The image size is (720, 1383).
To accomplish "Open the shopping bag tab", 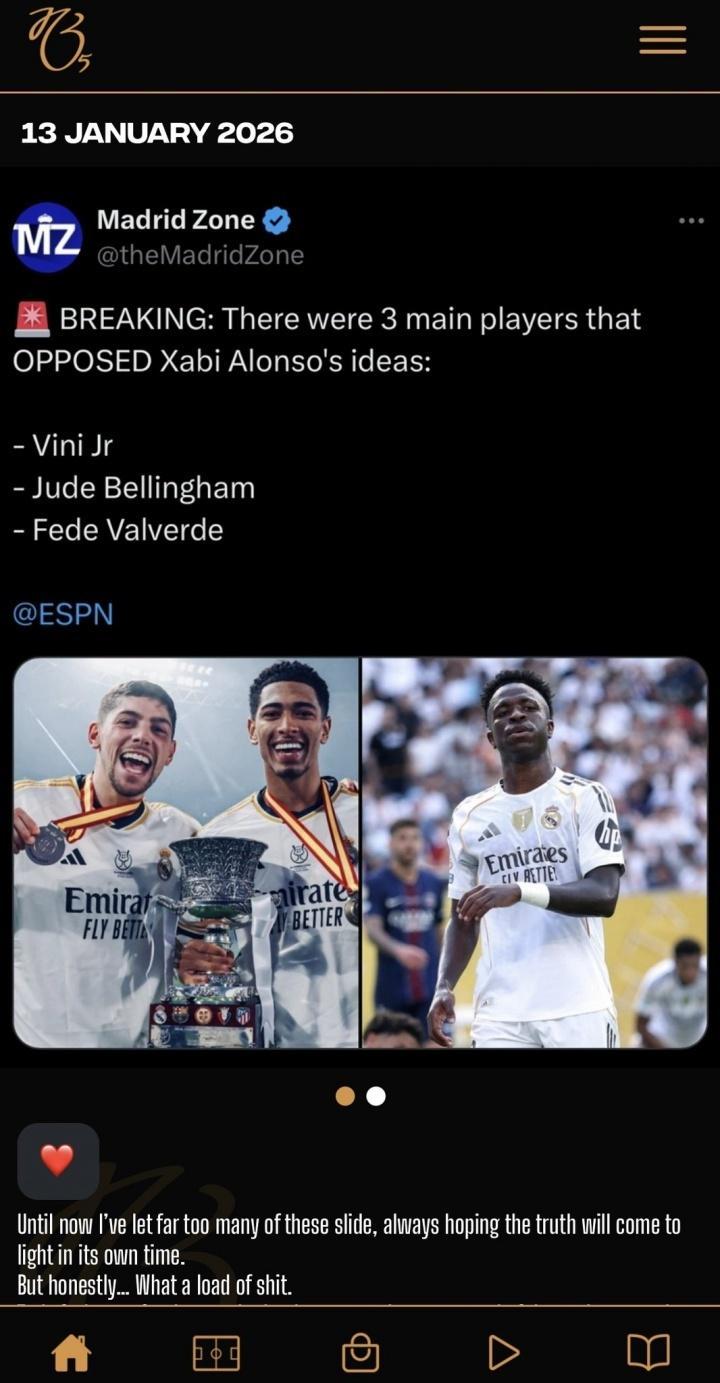I will pos(360,1353).
